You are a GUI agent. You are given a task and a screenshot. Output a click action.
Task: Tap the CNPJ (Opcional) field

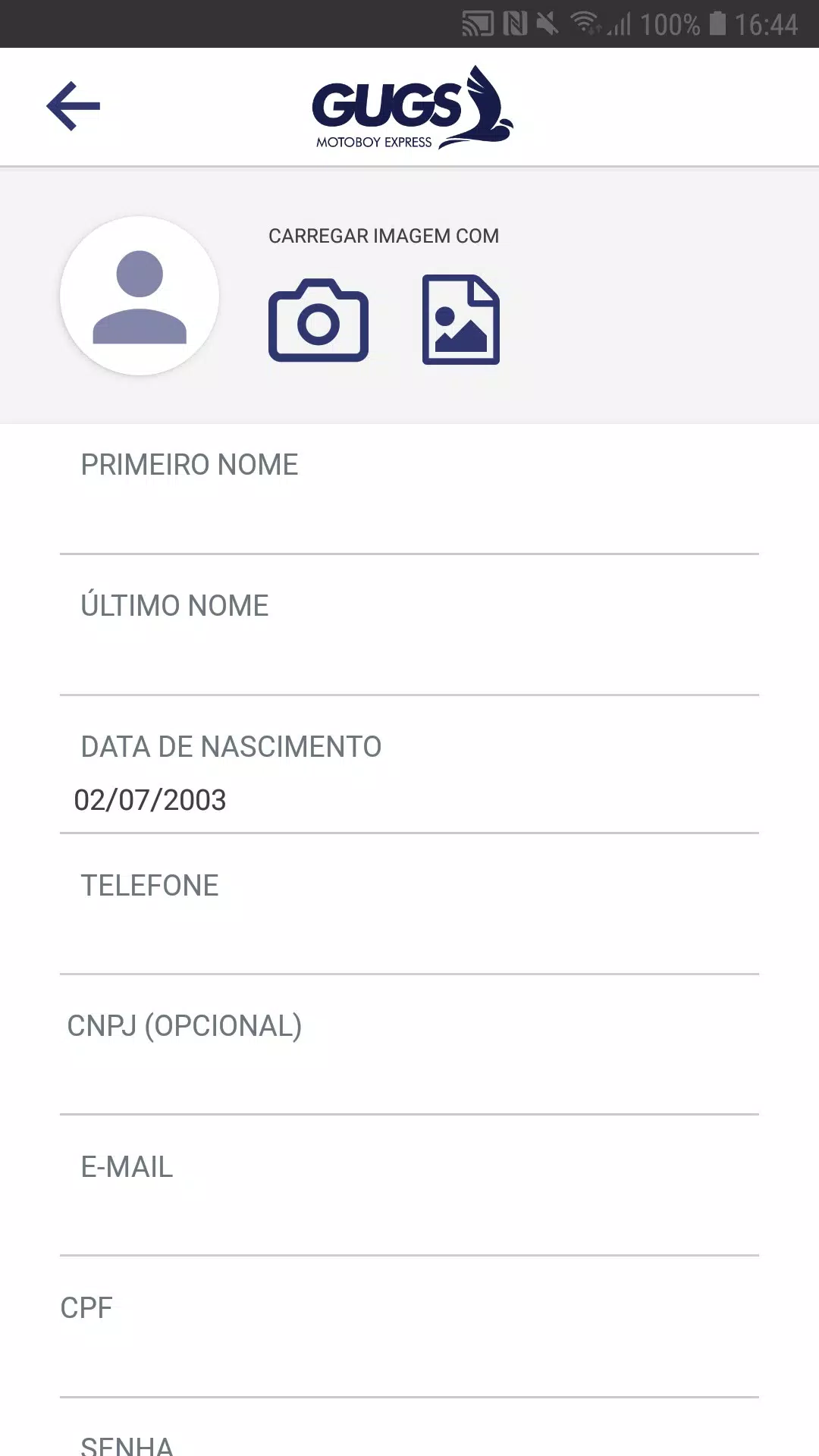click(409, 1052)
